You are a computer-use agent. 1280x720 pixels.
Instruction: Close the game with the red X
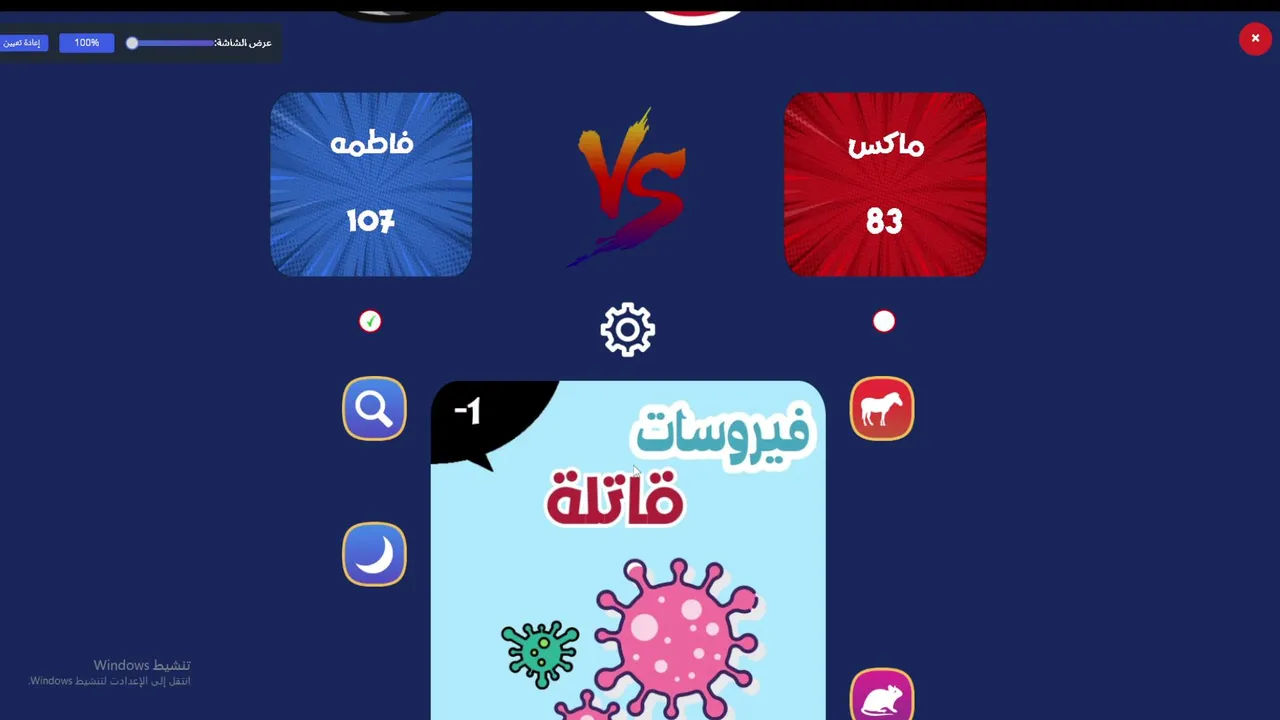(x=1255, y=39)
